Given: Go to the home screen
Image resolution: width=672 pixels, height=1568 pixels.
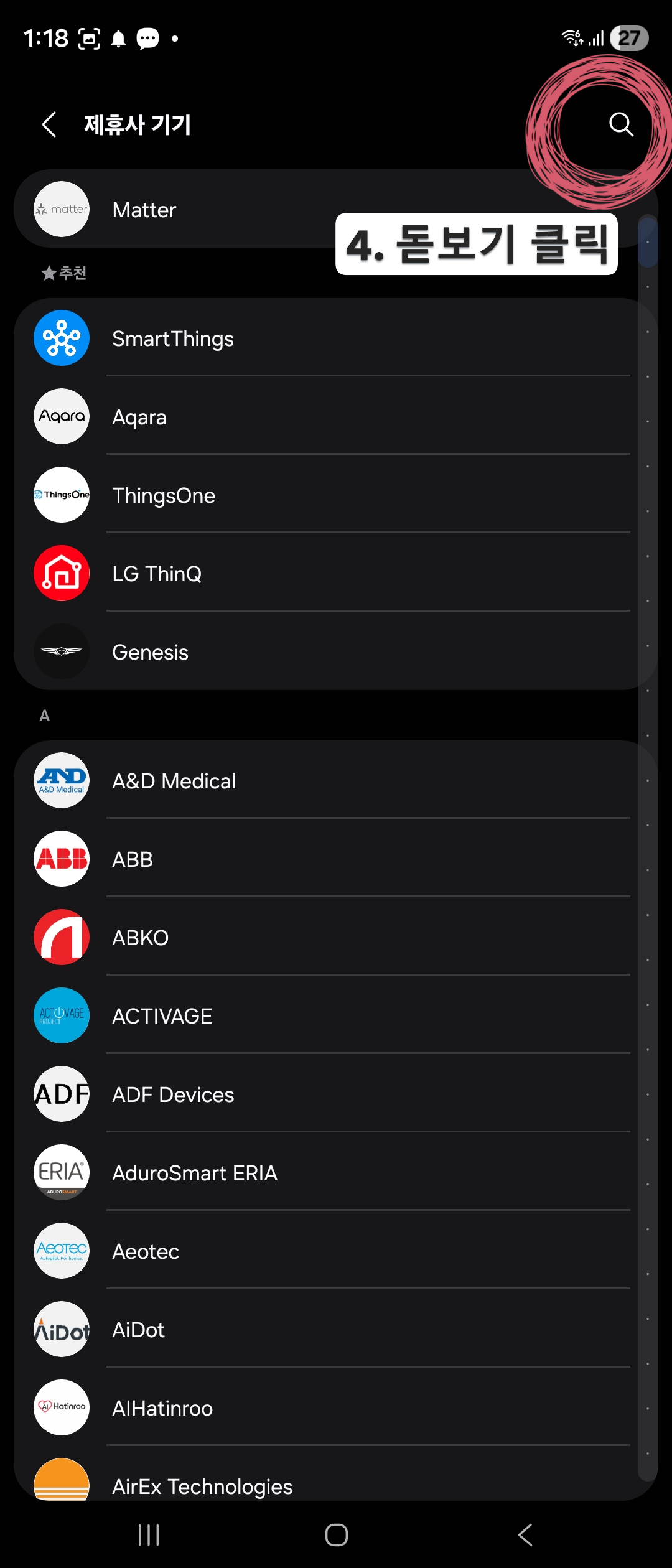Looking at the screenshot, I should tap(336, 1535).
